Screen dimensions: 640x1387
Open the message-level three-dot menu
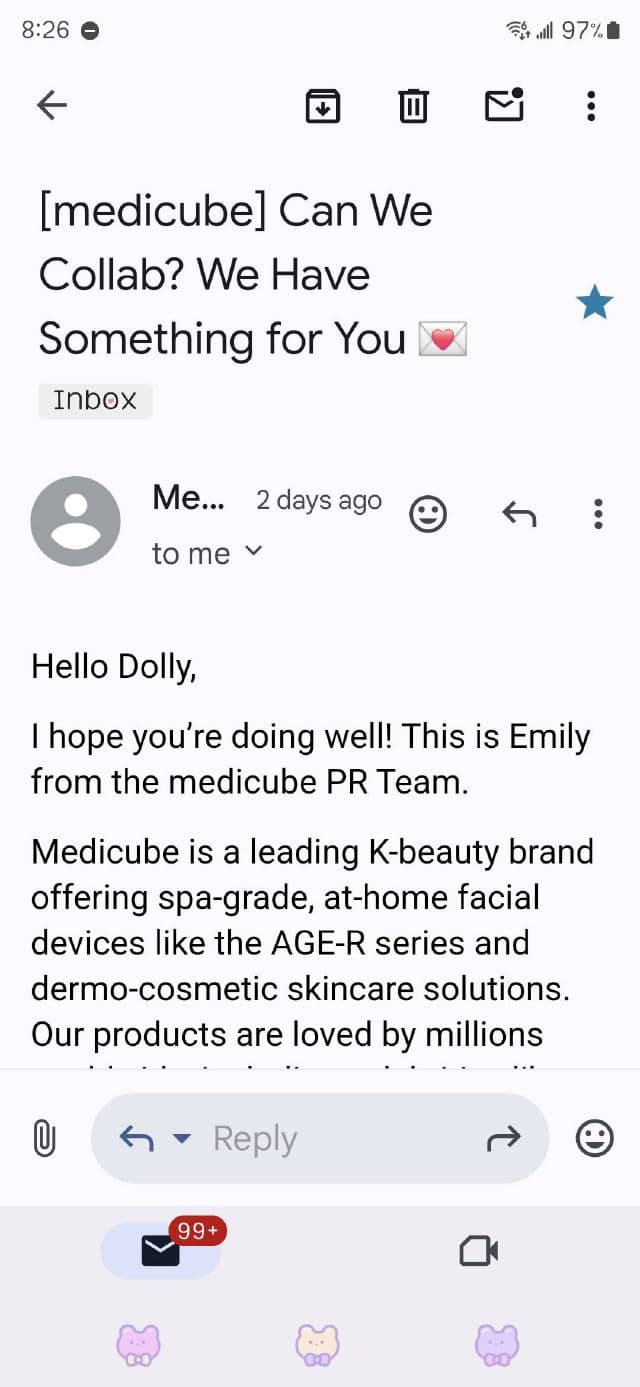598,514
